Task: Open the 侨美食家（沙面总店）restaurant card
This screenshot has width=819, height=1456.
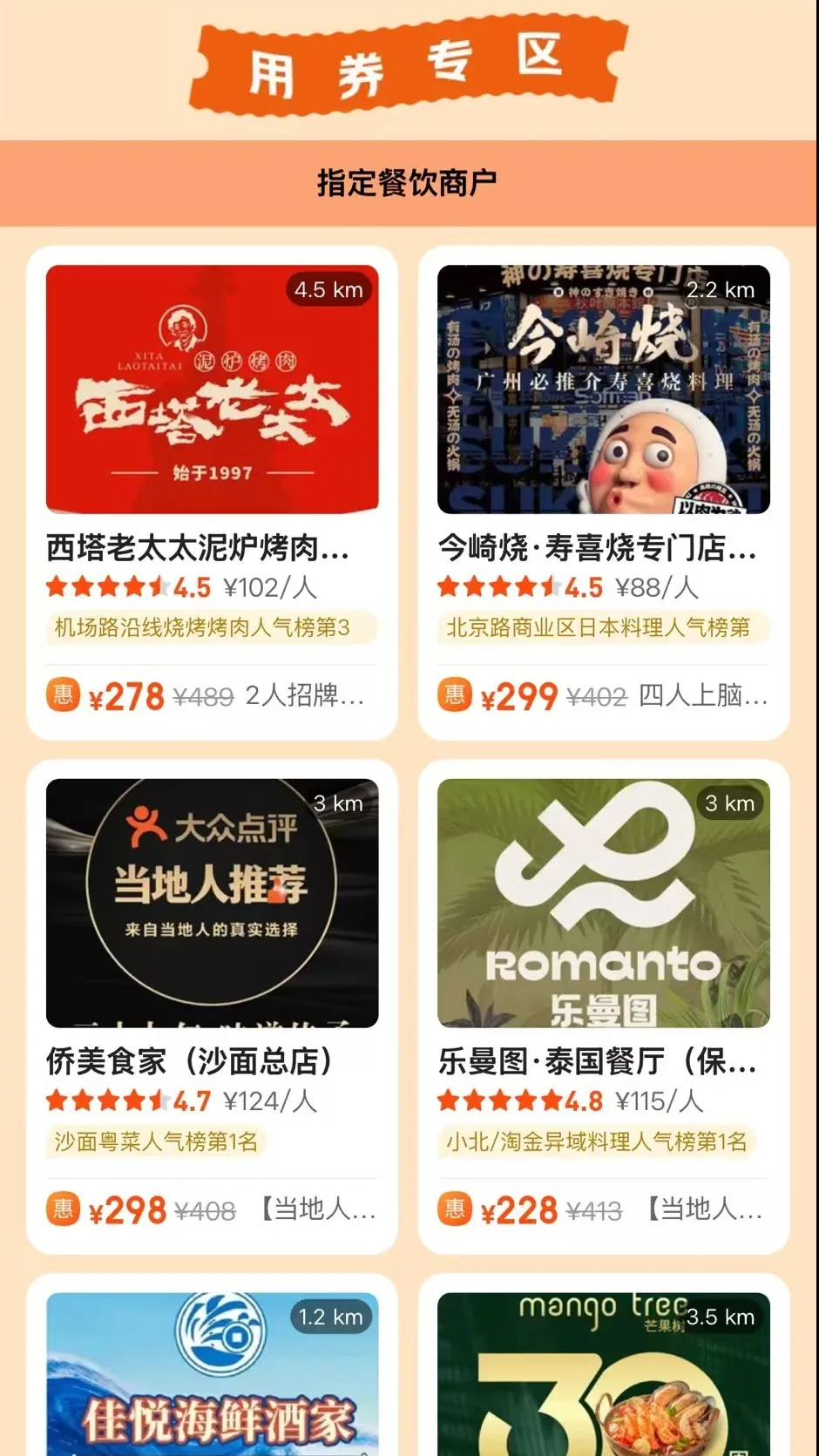Action: tap(212, 1007)
